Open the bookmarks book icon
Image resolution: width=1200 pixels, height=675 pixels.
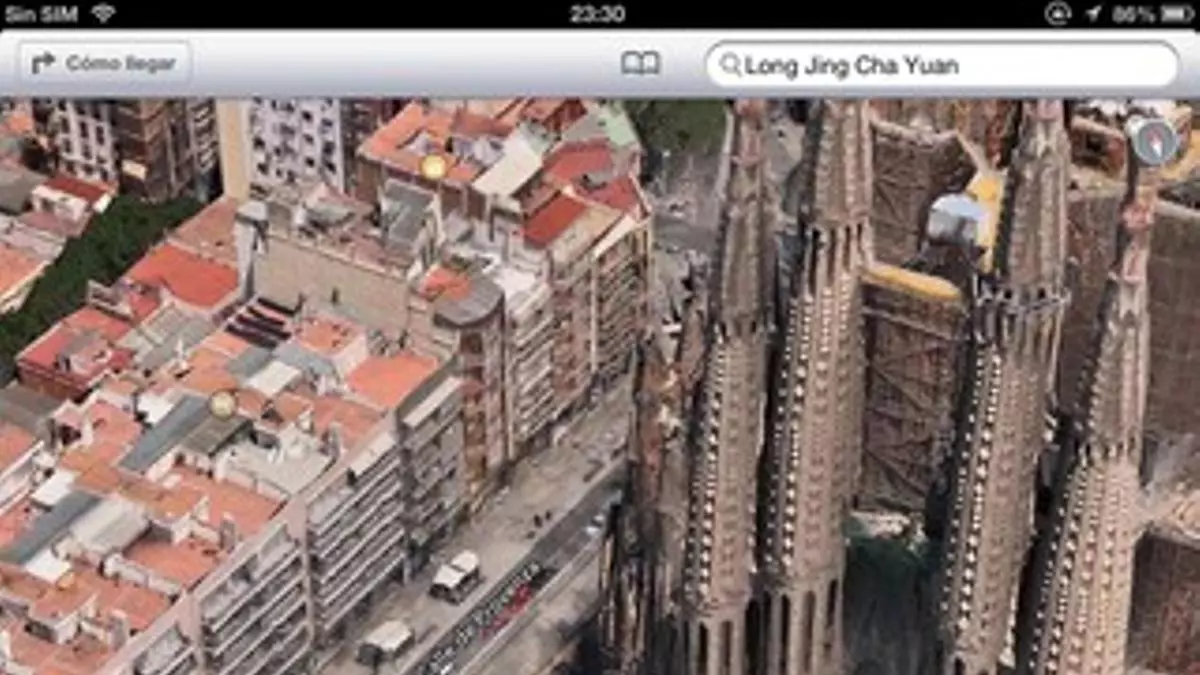[640, 64]
